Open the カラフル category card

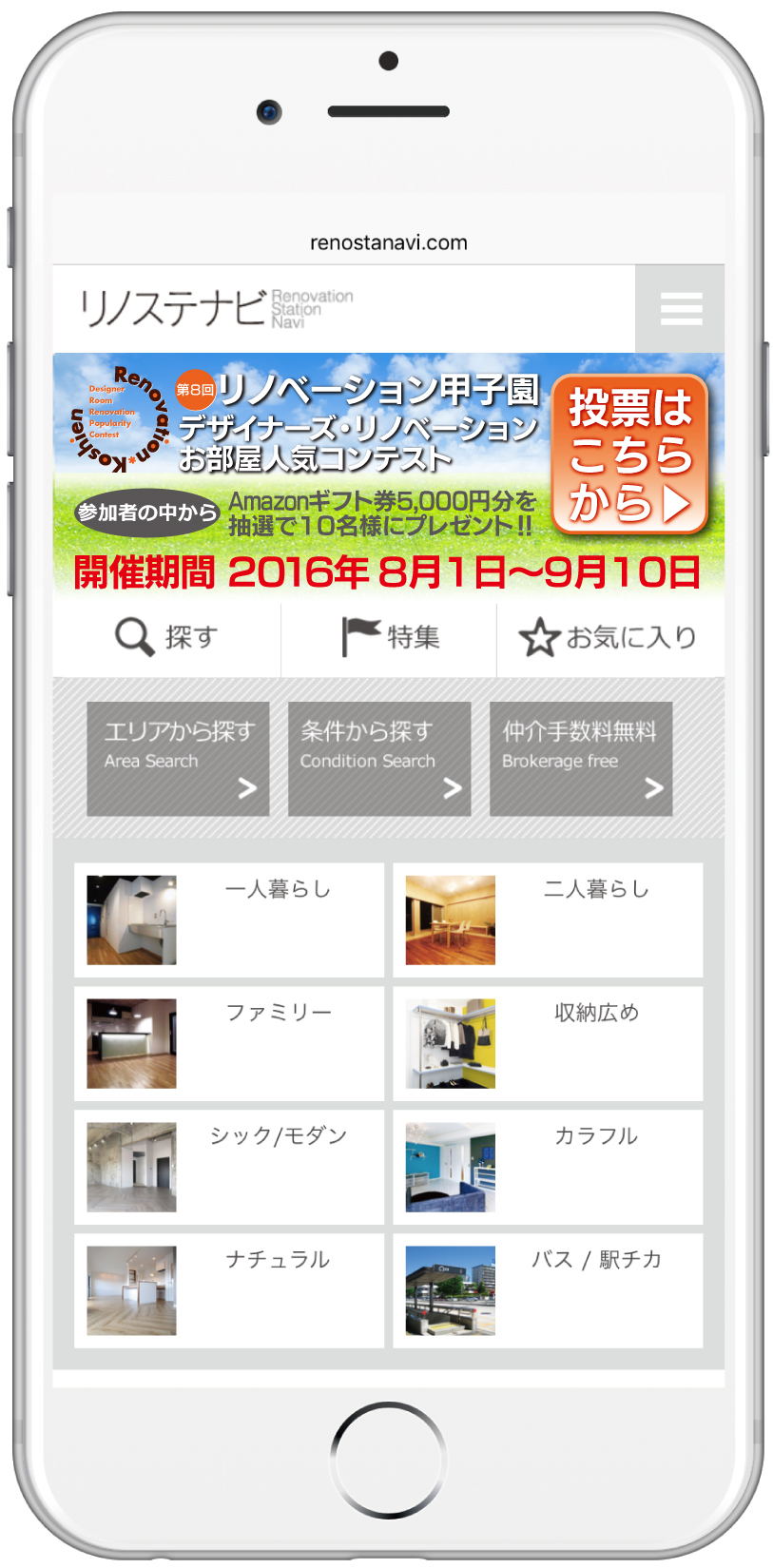[x=548, y=1167]
